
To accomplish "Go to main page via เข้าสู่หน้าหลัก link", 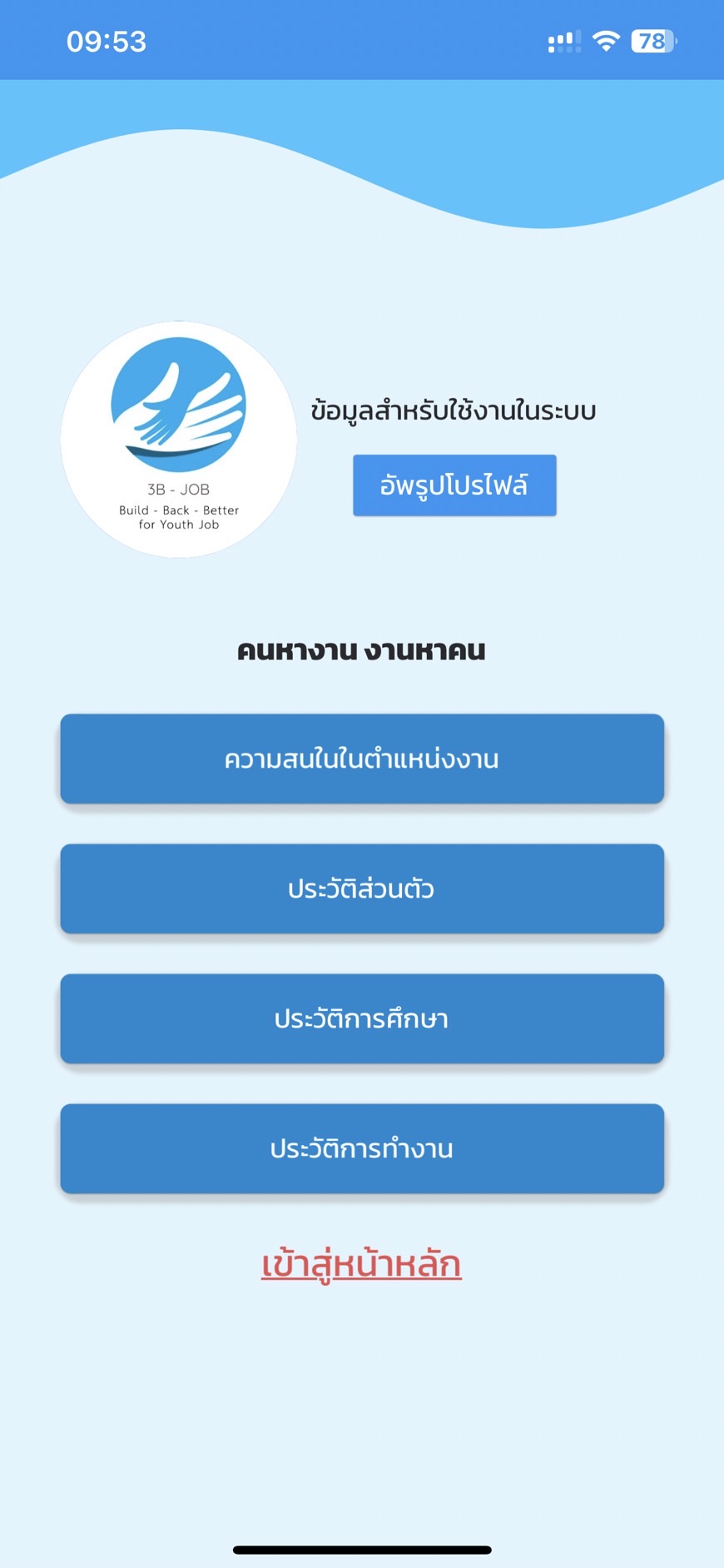I will click(361, 1264).
